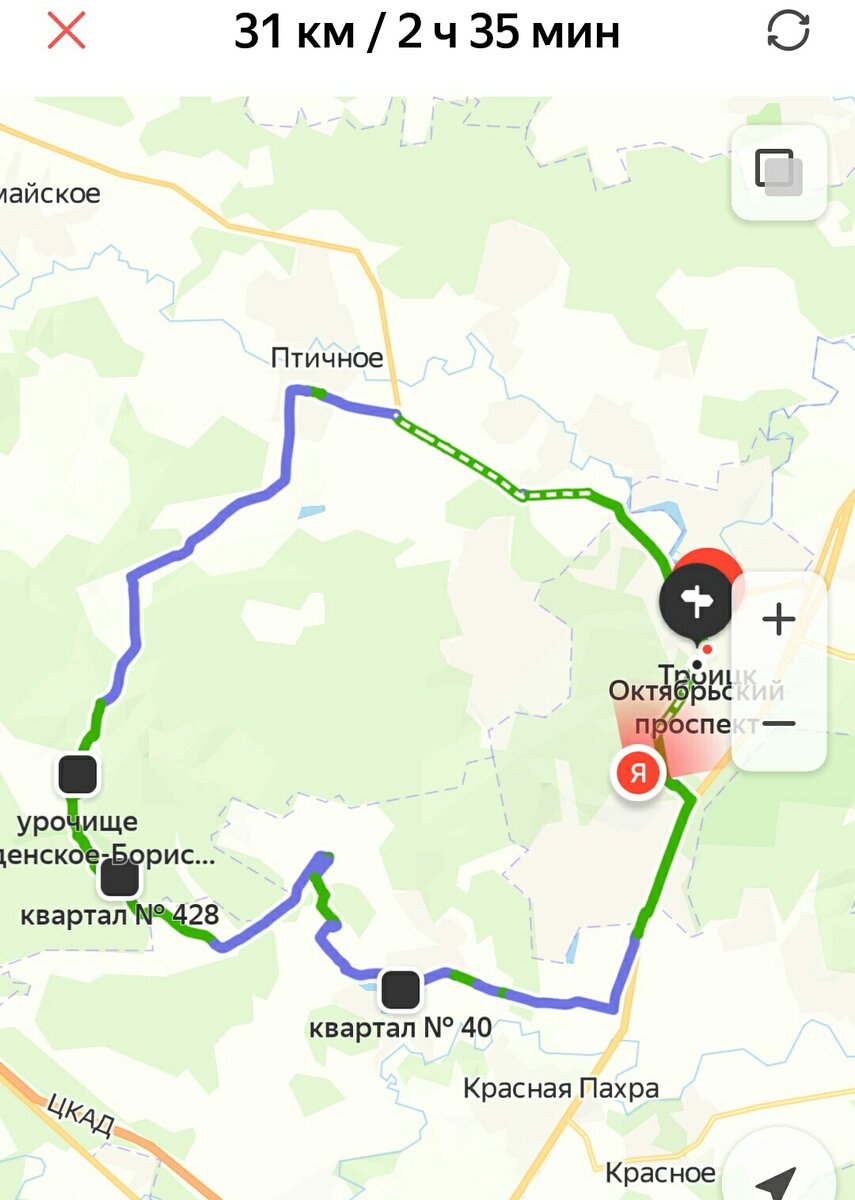Select waypoint marker near квартал № 428
This screenshot has height=1200, width=855.
pyautogui.click(x=118, y=878)
